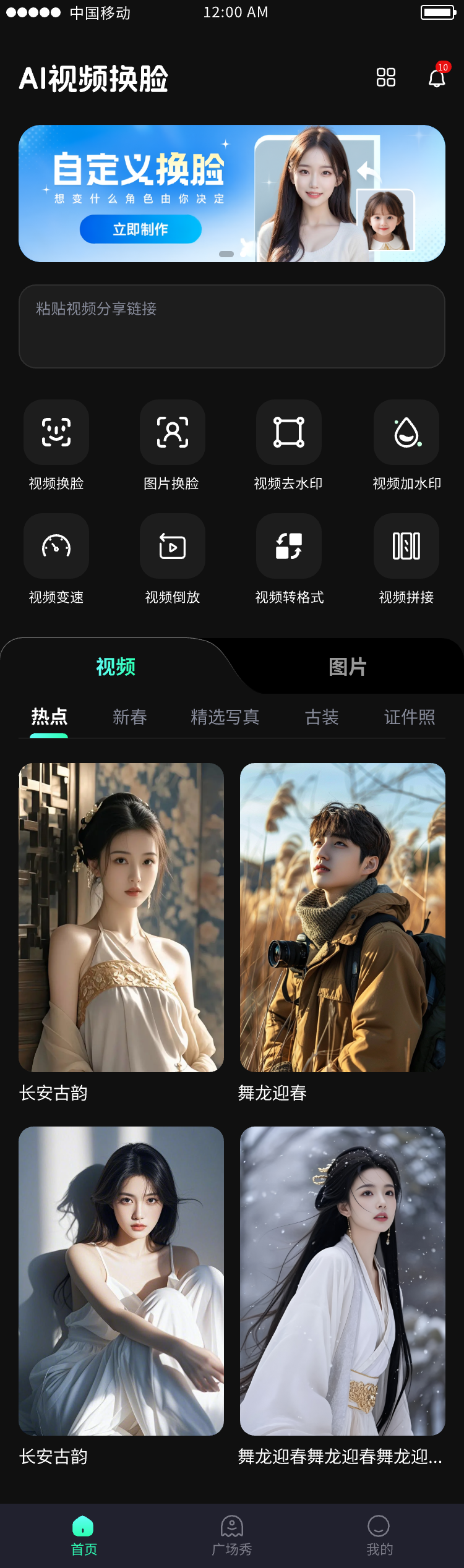Select the 古装 category
Viewport: 464px width, 1568px height.
click(321, 717)
